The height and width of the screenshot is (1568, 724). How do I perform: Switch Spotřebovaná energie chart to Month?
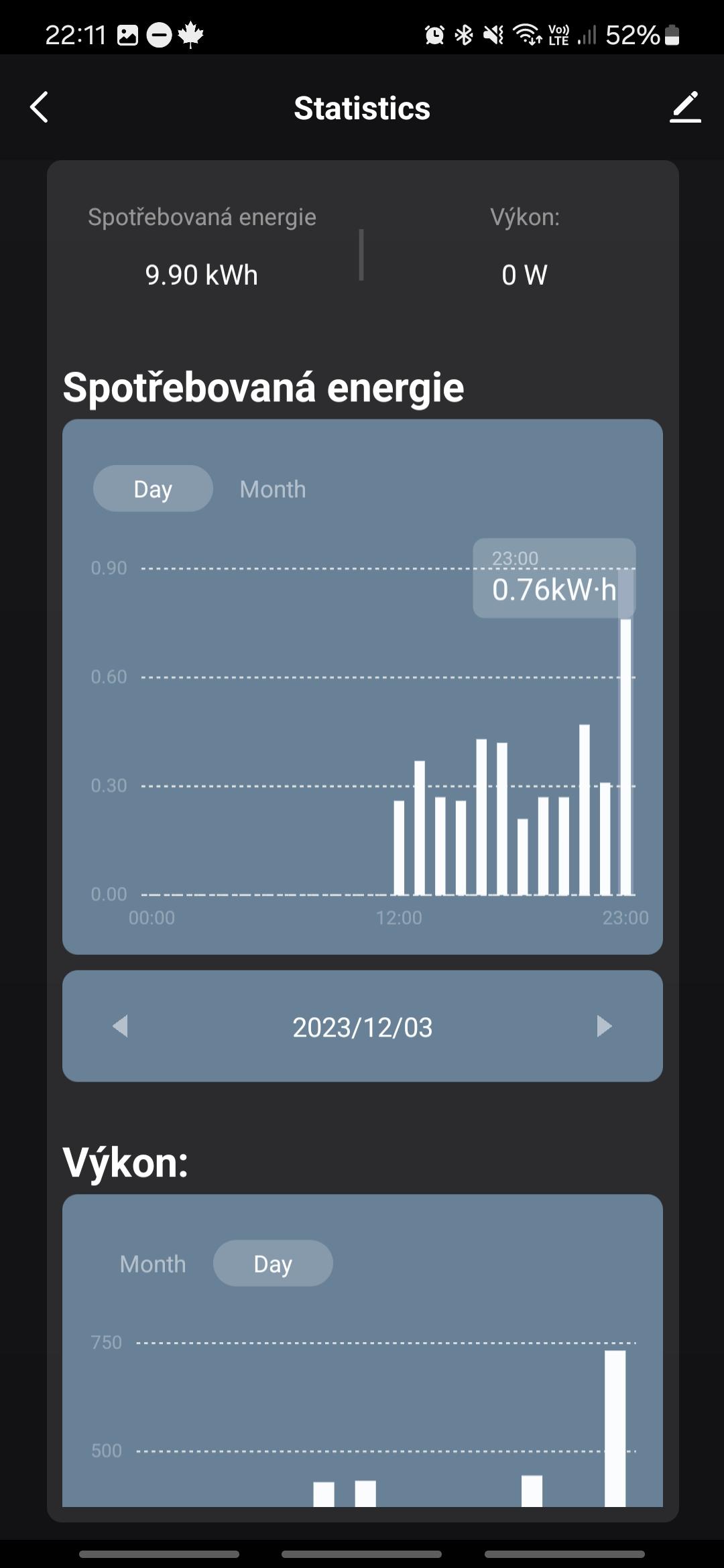pos(273,489)
